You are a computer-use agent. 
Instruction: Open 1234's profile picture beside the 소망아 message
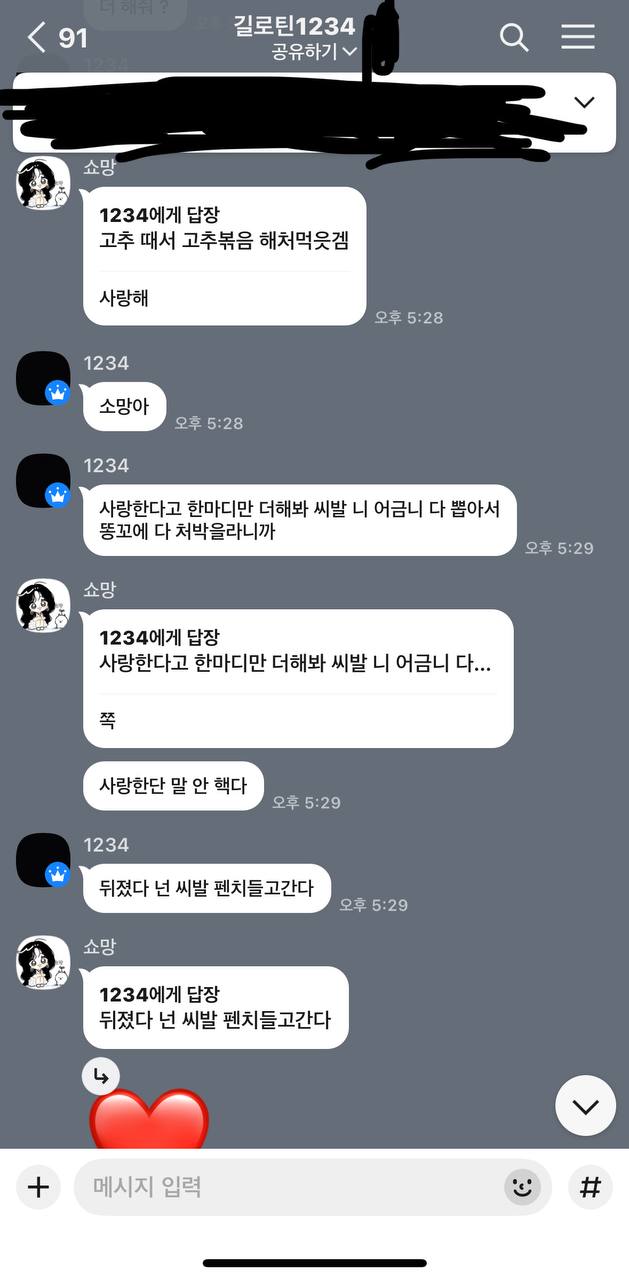pos(43,379)
